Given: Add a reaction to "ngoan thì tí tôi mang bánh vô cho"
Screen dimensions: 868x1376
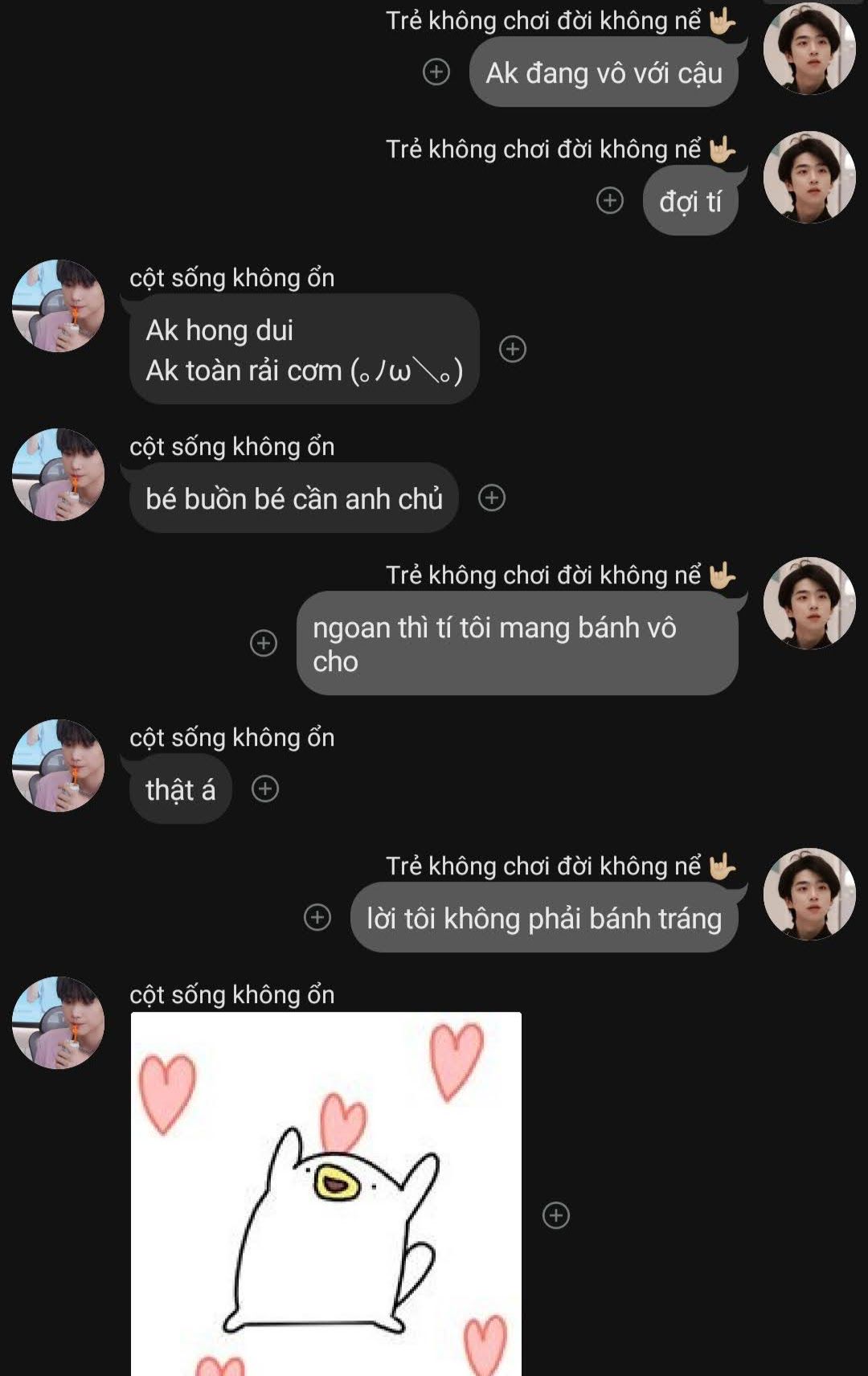Looking at the screenshot, I should (x=264, y=643).
